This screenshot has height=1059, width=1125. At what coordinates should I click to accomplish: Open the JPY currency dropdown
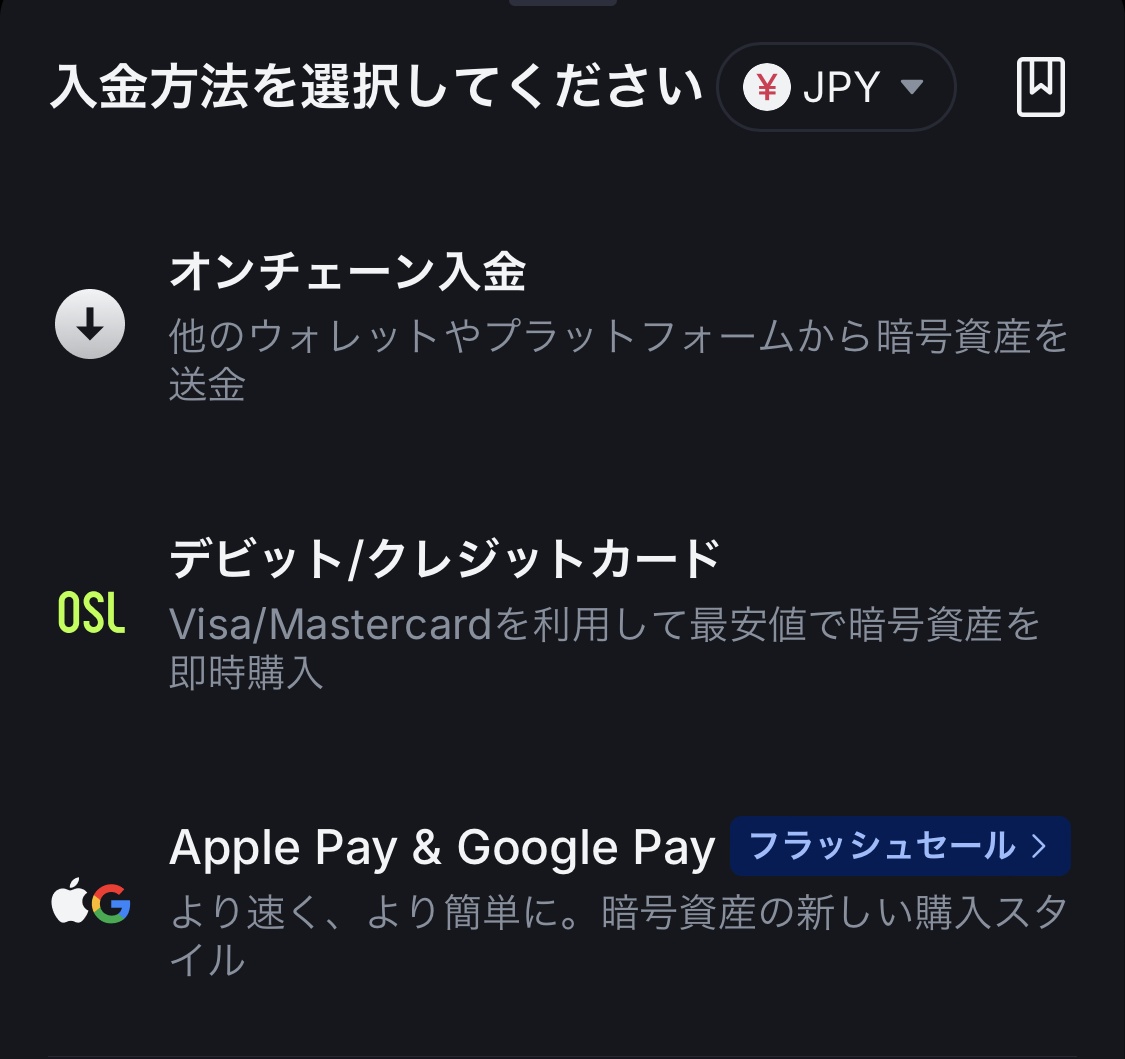(x=836, y=88)
